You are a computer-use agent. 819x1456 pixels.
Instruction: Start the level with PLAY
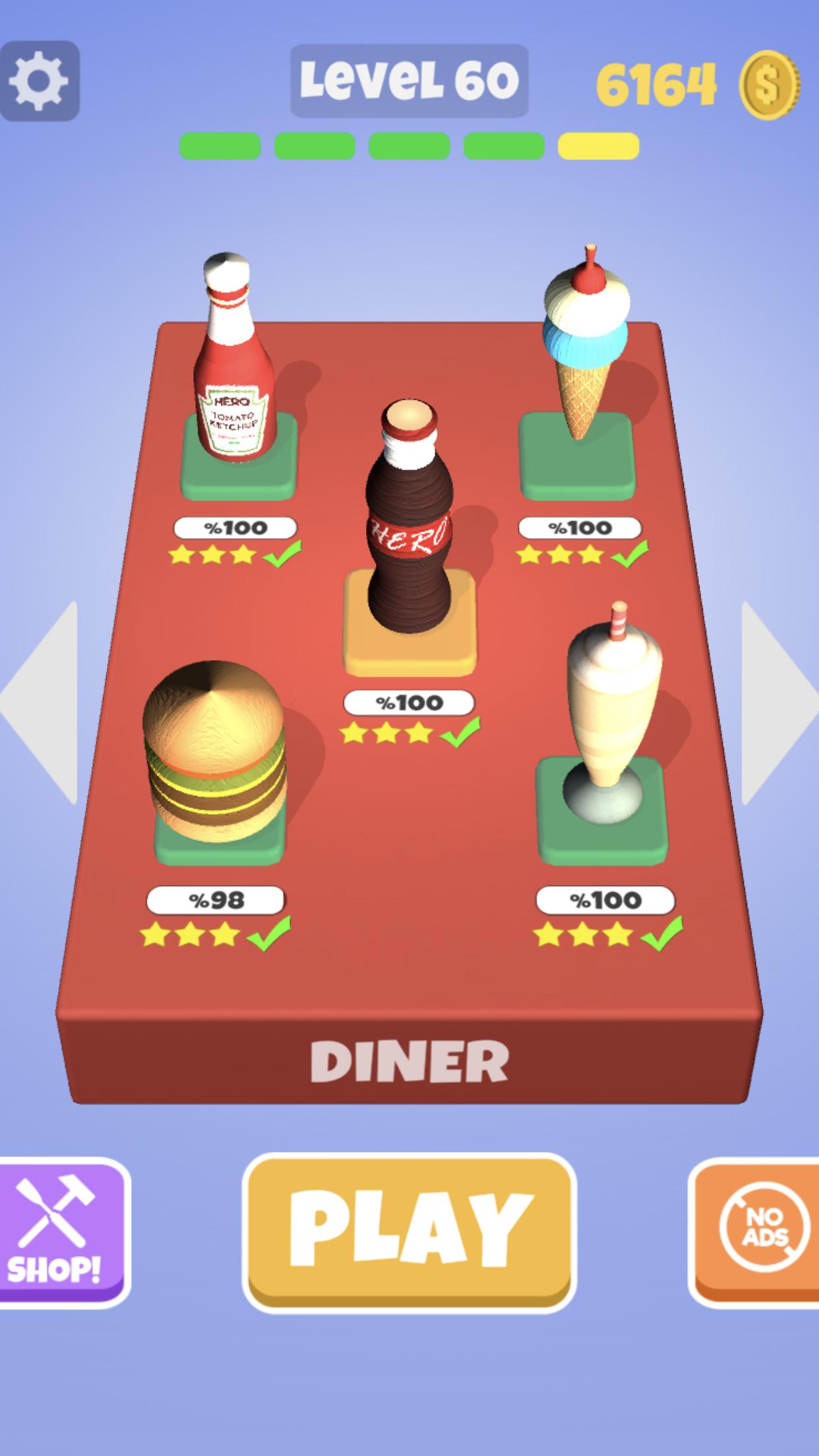point(409,1232)
